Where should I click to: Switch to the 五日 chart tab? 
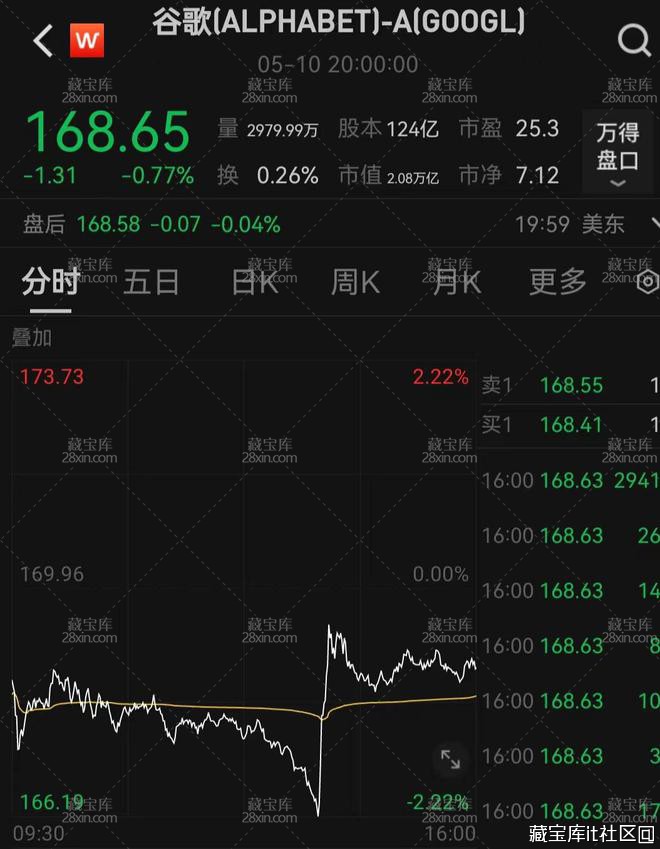pos(151,282)
